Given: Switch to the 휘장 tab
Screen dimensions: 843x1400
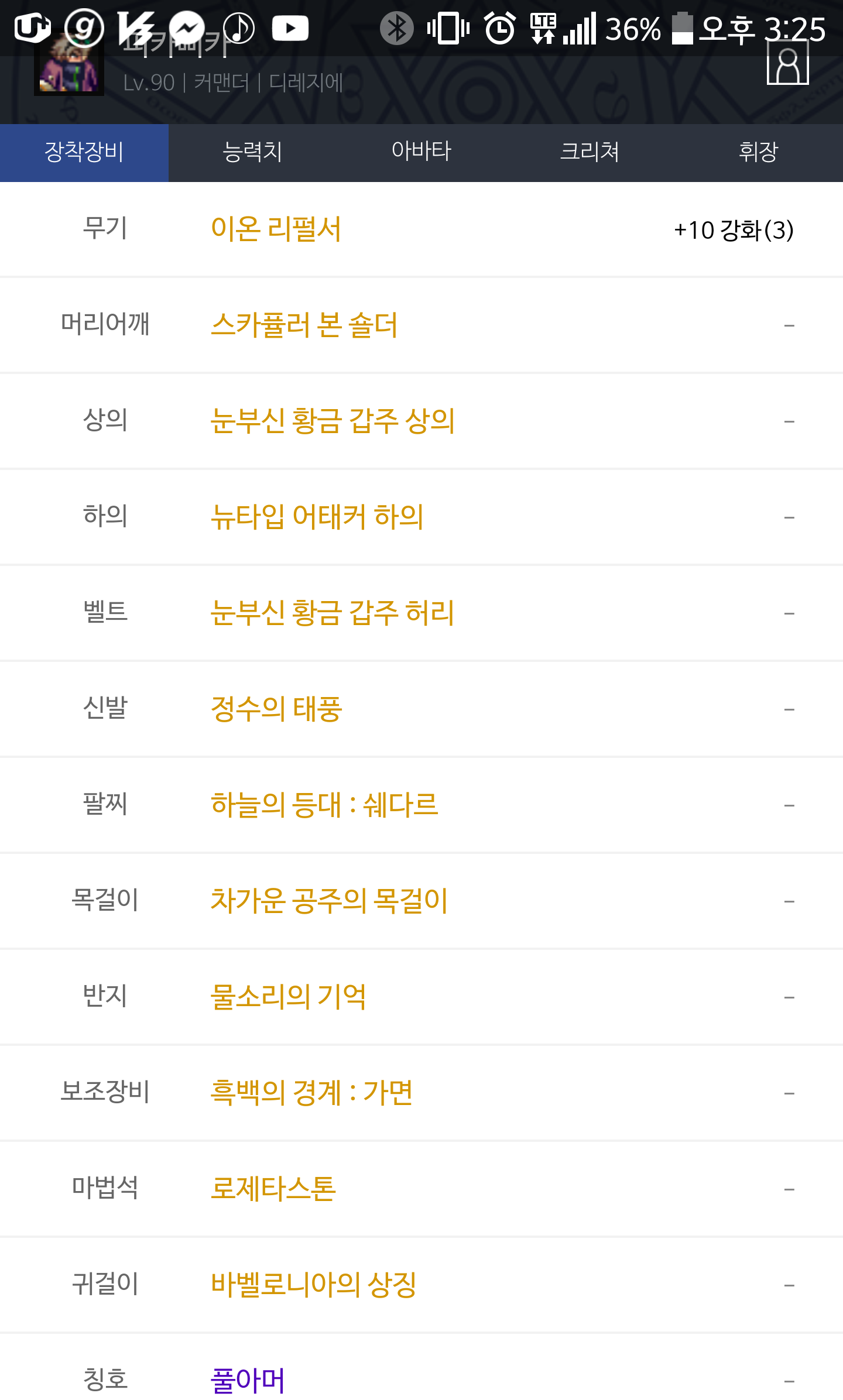Looking at the screenshot, I should pyautogui.click(x=758, y=152).
